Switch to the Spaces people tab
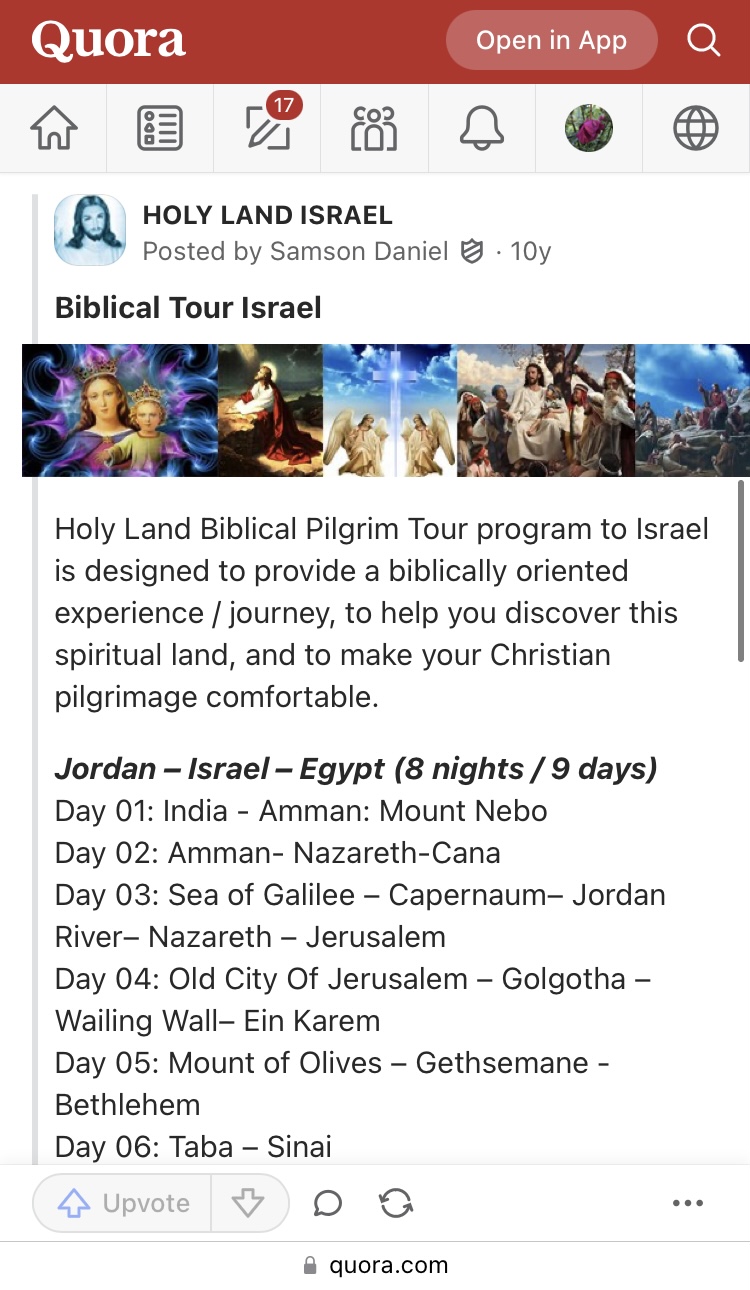Image resolution: width=750 pixels, height=1290 pixels. click(x=374, y=129)
